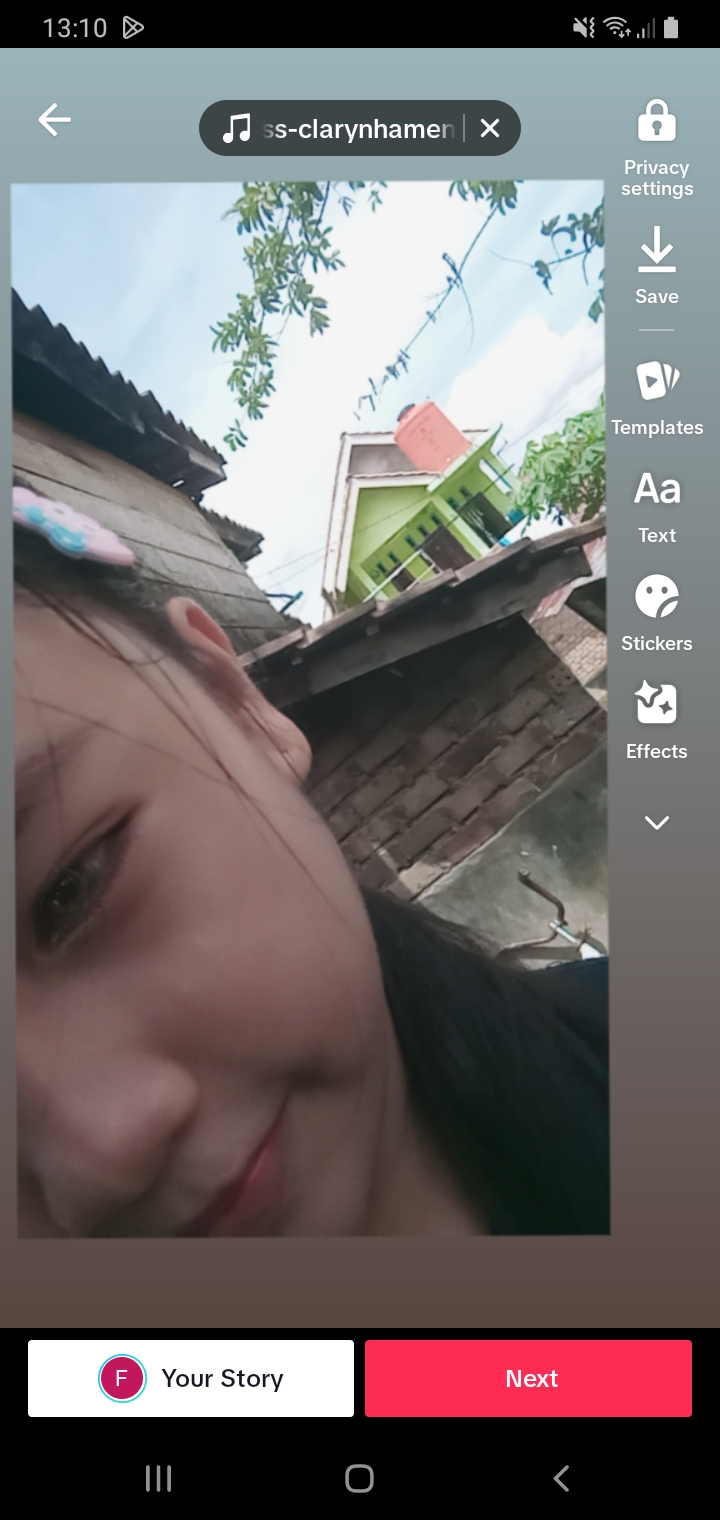Continue with the Next button

(x=528, y=1378)
